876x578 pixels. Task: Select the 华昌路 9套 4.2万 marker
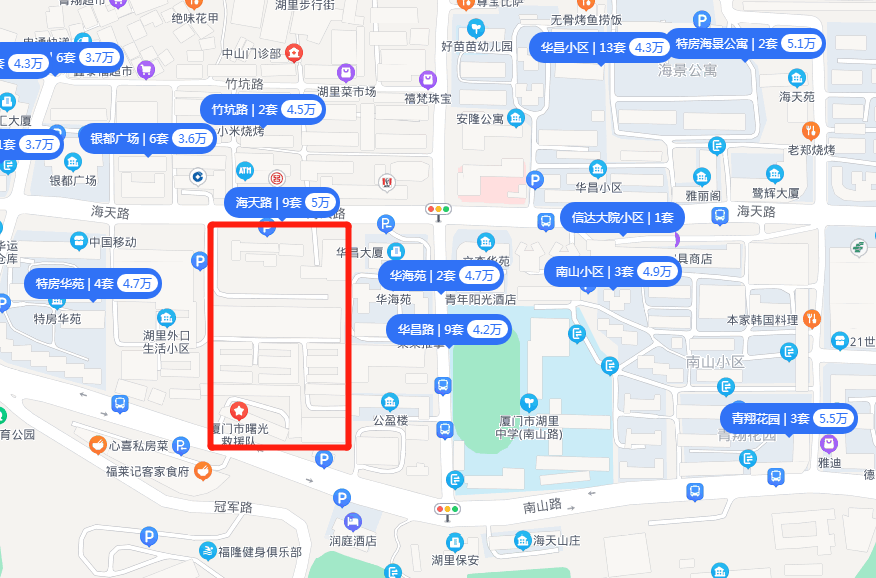449,329
